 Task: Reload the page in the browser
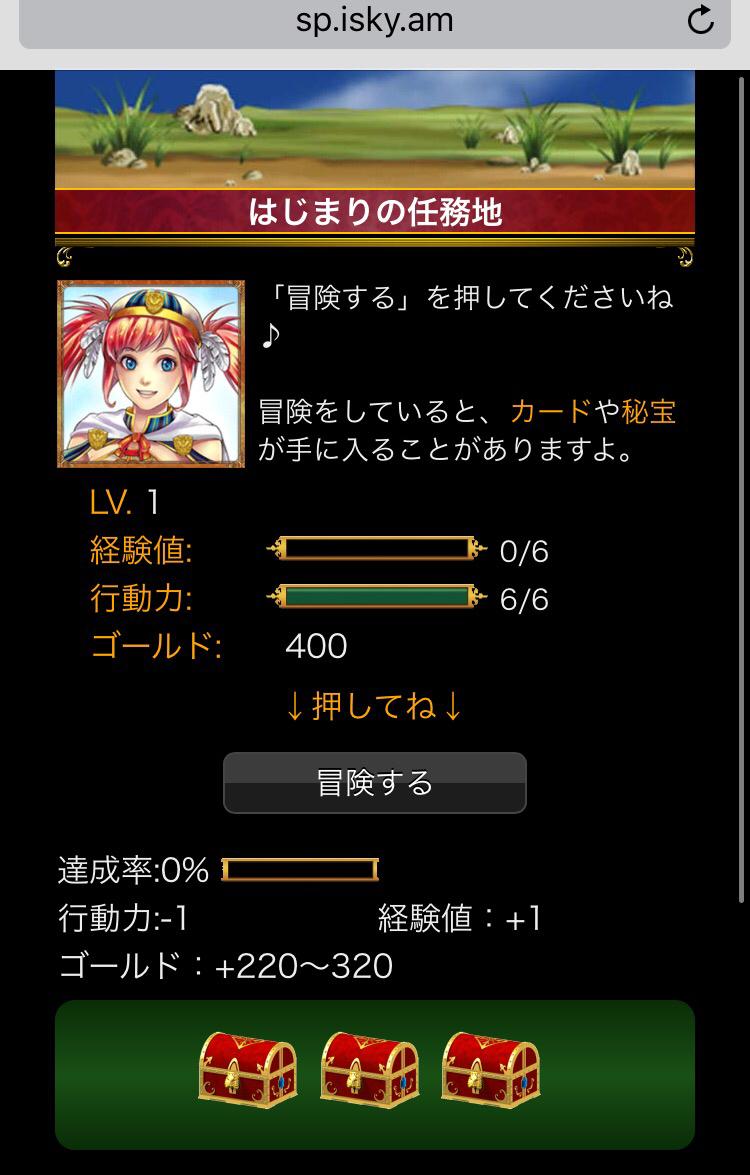[701, 19]
